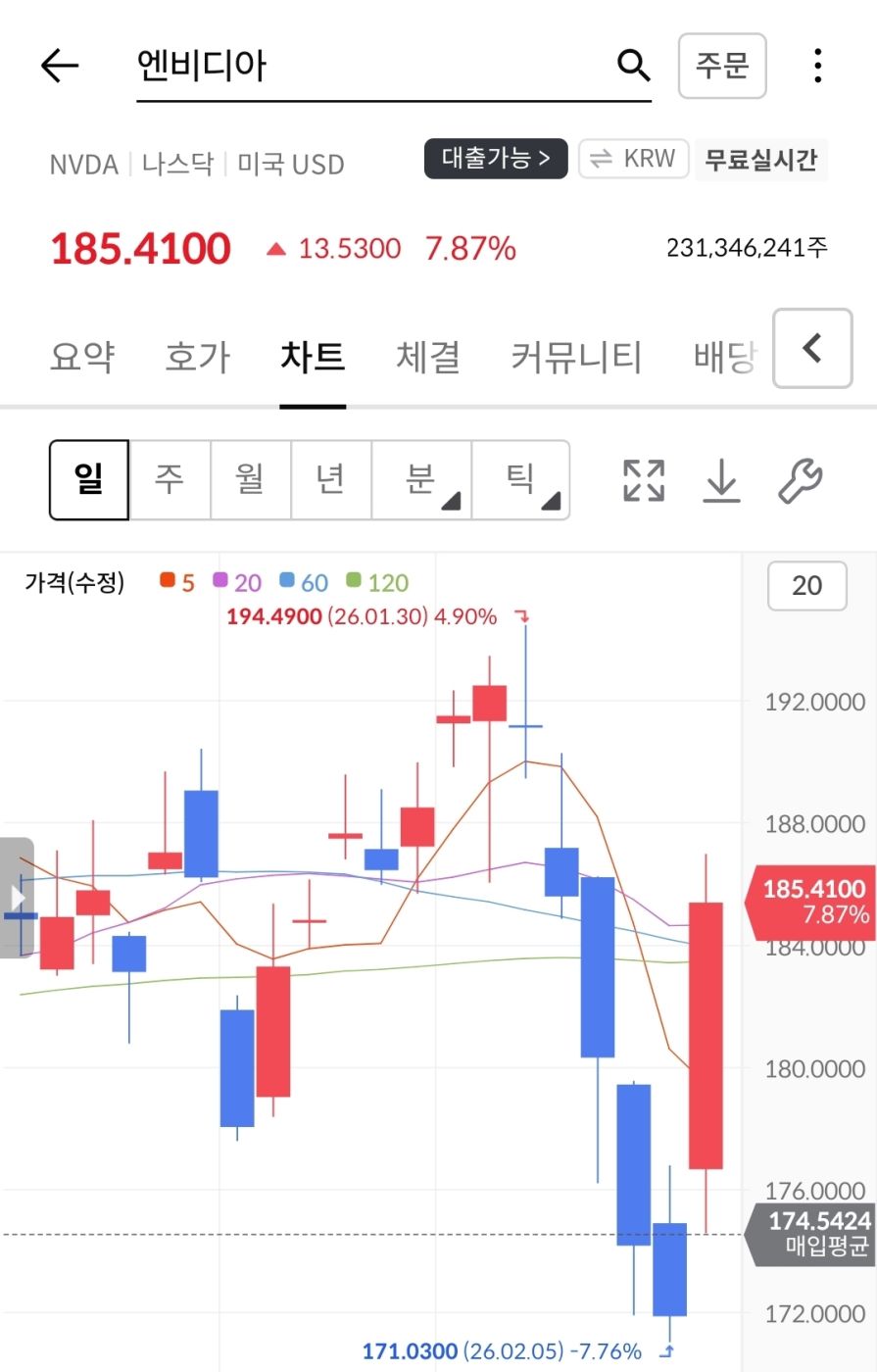Open the 주문 order button
Screen dimensions: 877x1372
click(722, 66)
